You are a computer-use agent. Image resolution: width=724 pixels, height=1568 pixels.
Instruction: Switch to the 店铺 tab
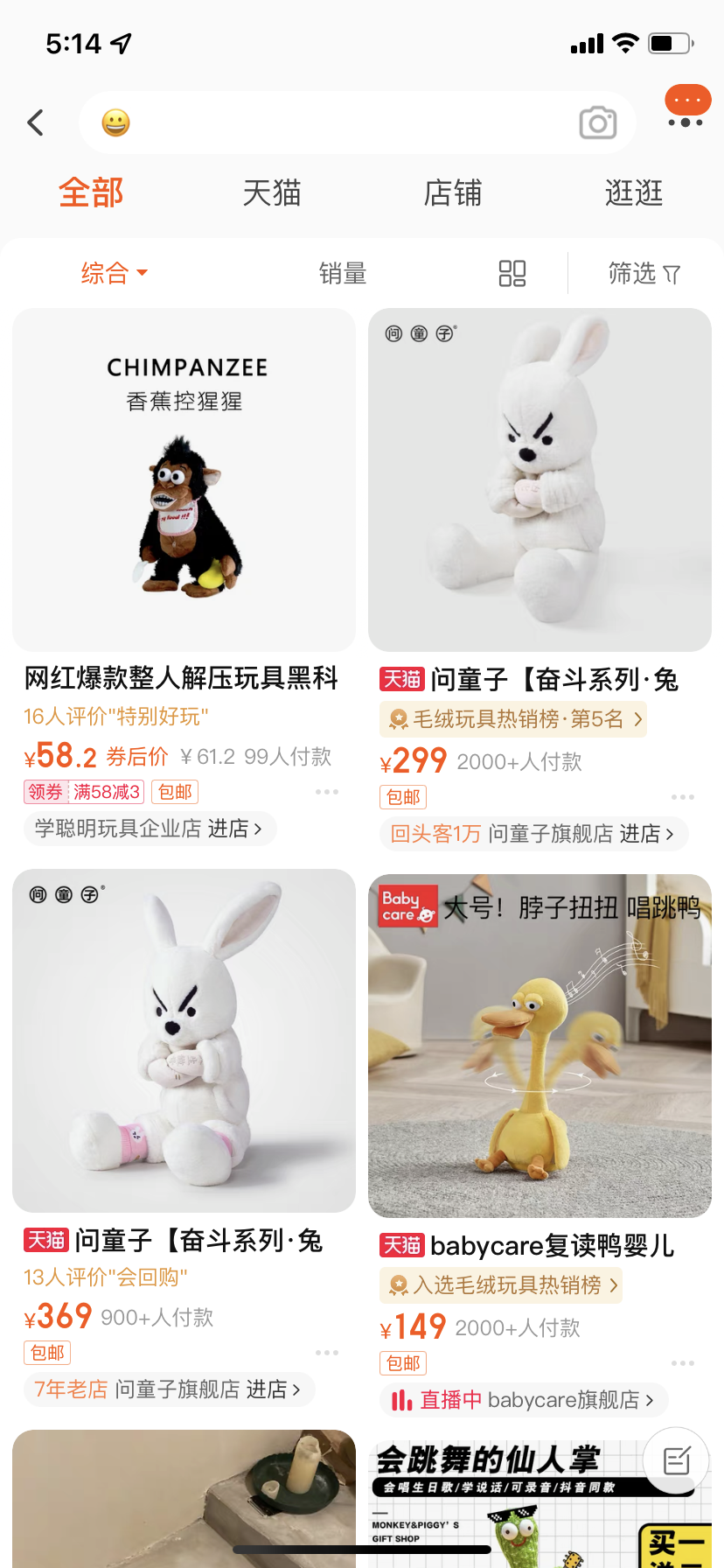point(453,192)
